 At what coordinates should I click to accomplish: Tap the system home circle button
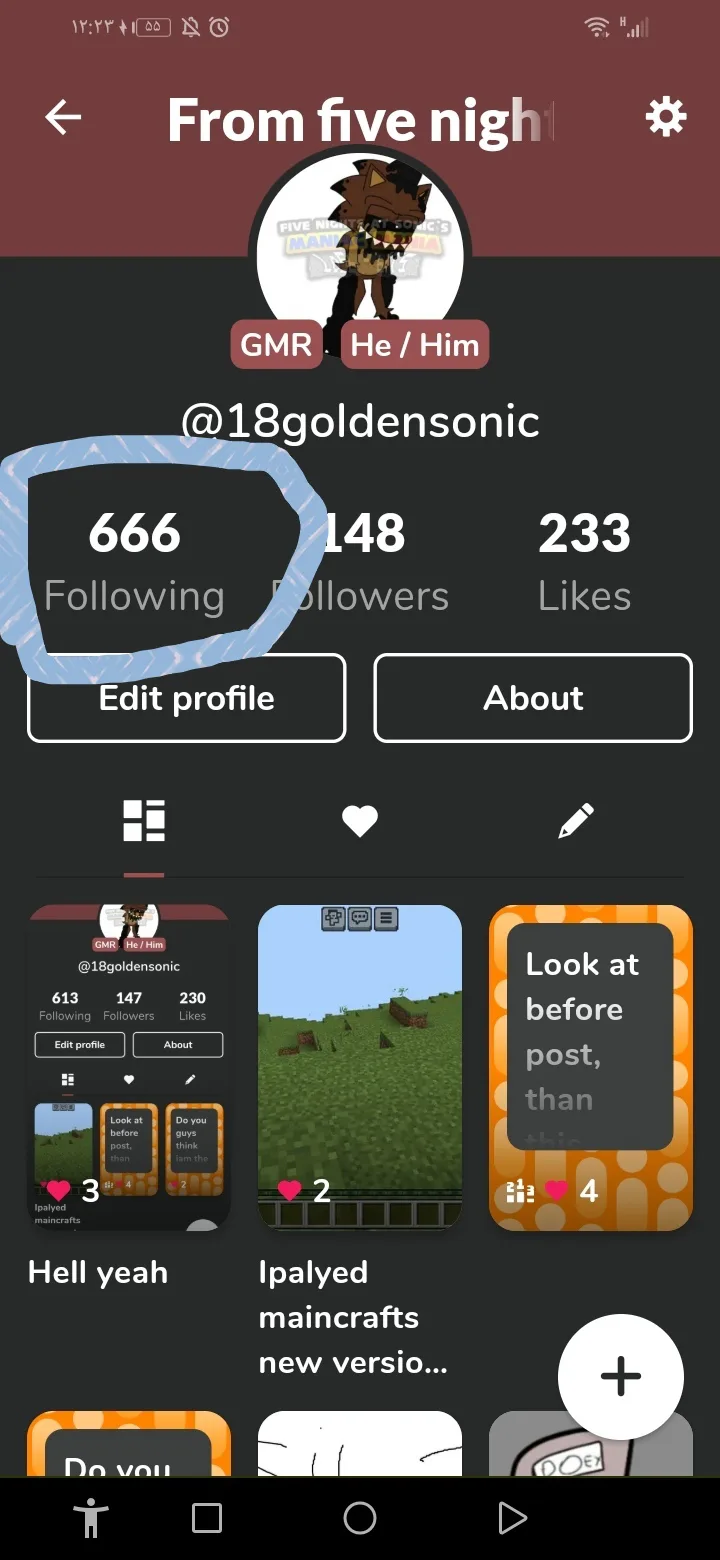[x=360, y=1518]
